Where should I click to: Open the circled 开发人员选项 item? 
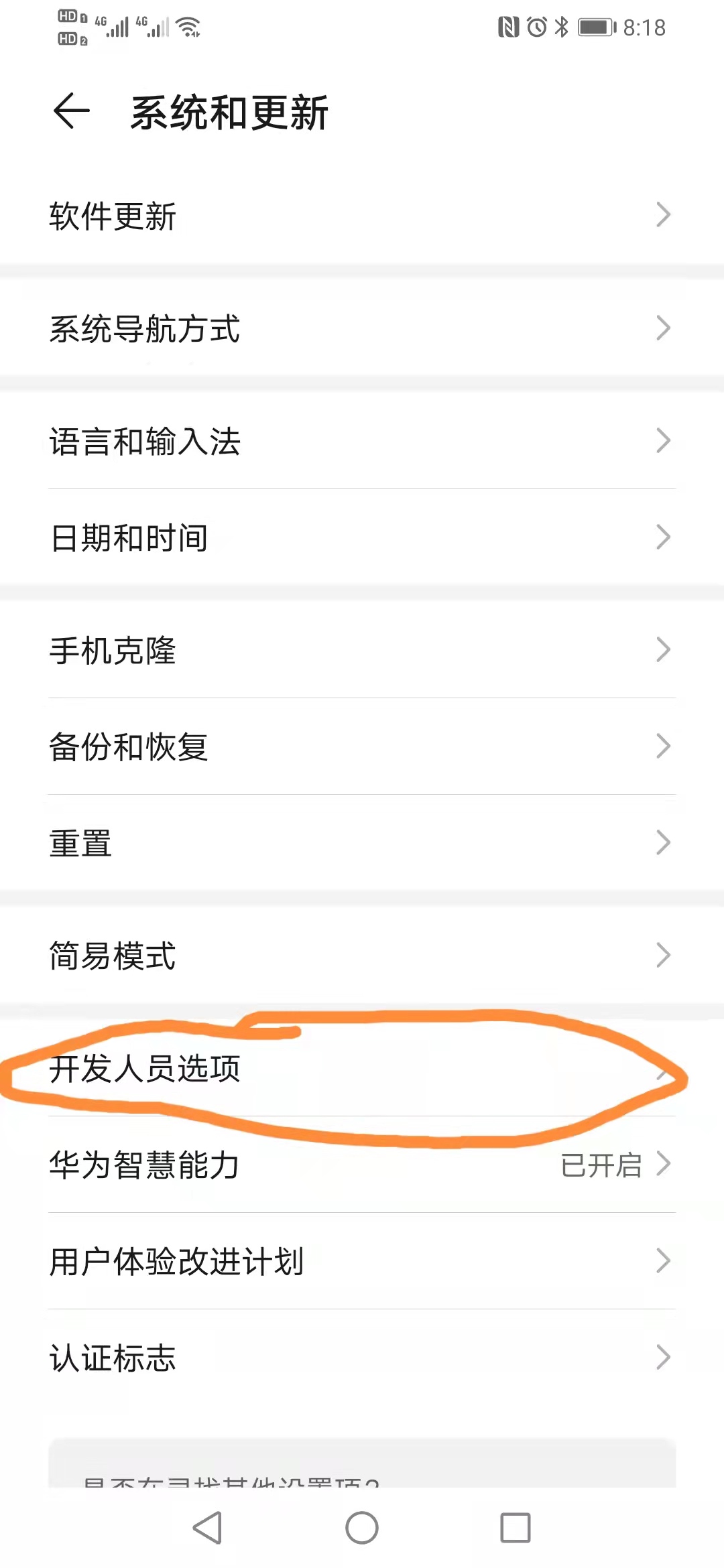click(x=145, y=1069)
